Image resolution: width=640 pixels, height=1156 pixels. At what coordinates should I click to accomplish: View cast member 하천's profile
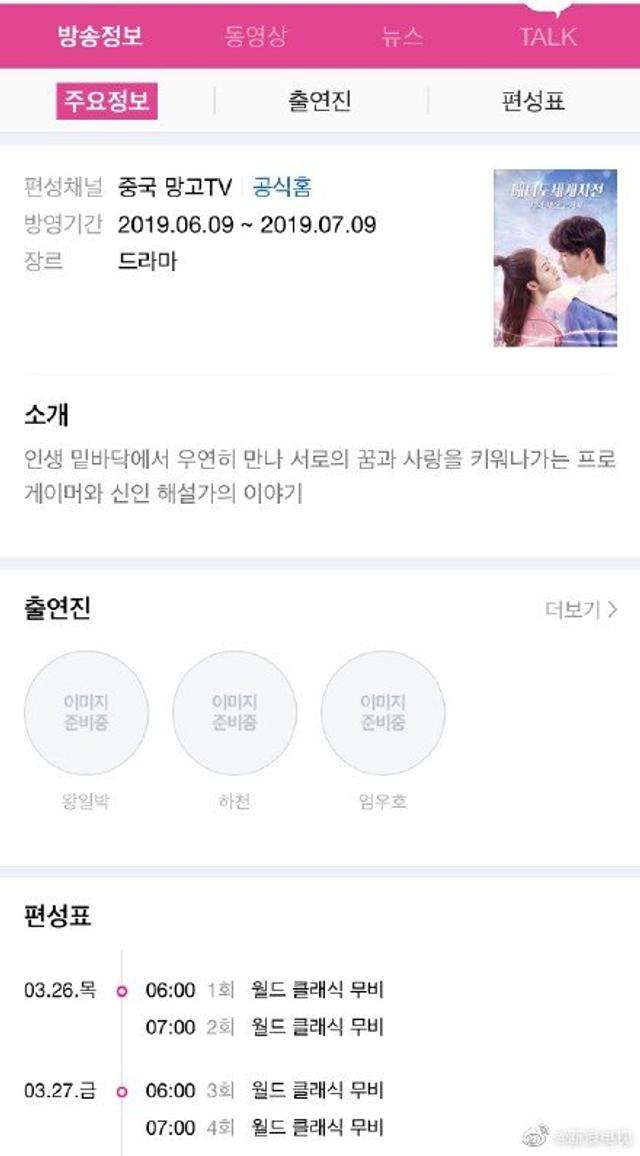[x=234, y=731]
